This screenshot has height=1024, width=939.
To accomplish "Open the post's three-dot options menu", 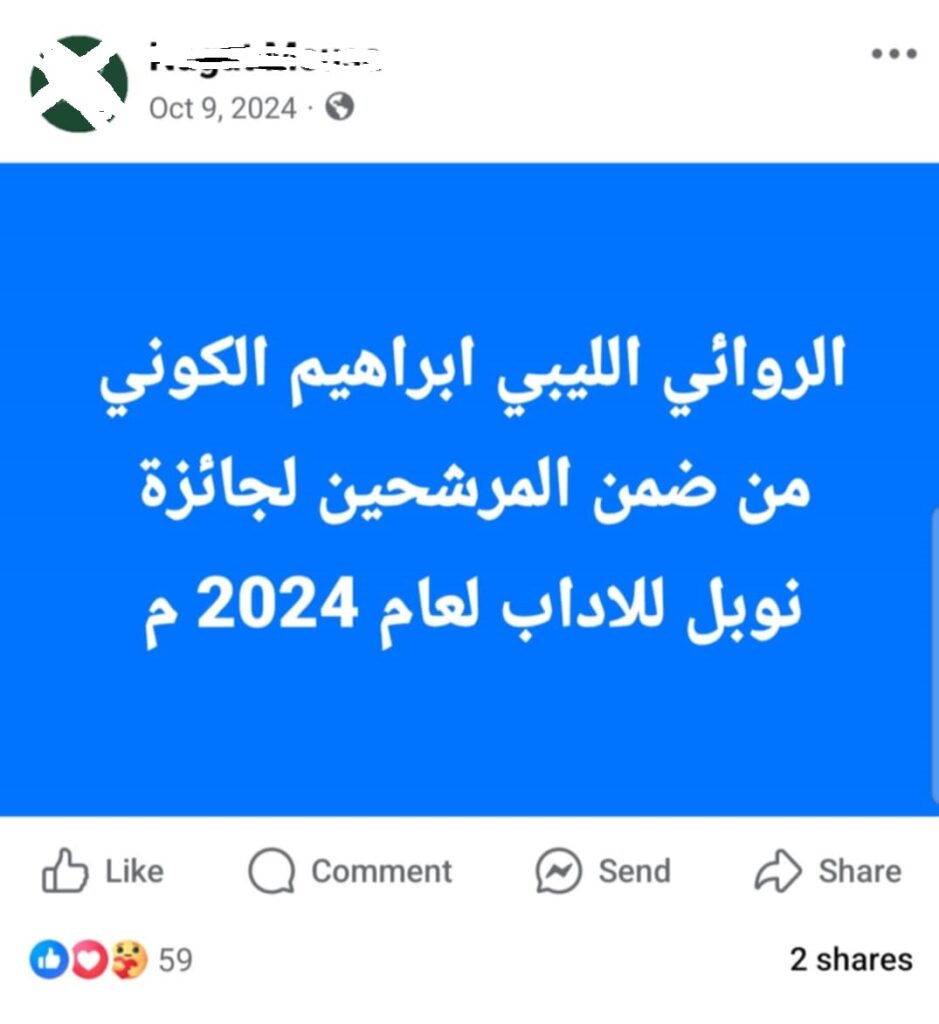I will pyautogui.click(x=893, y=54).
